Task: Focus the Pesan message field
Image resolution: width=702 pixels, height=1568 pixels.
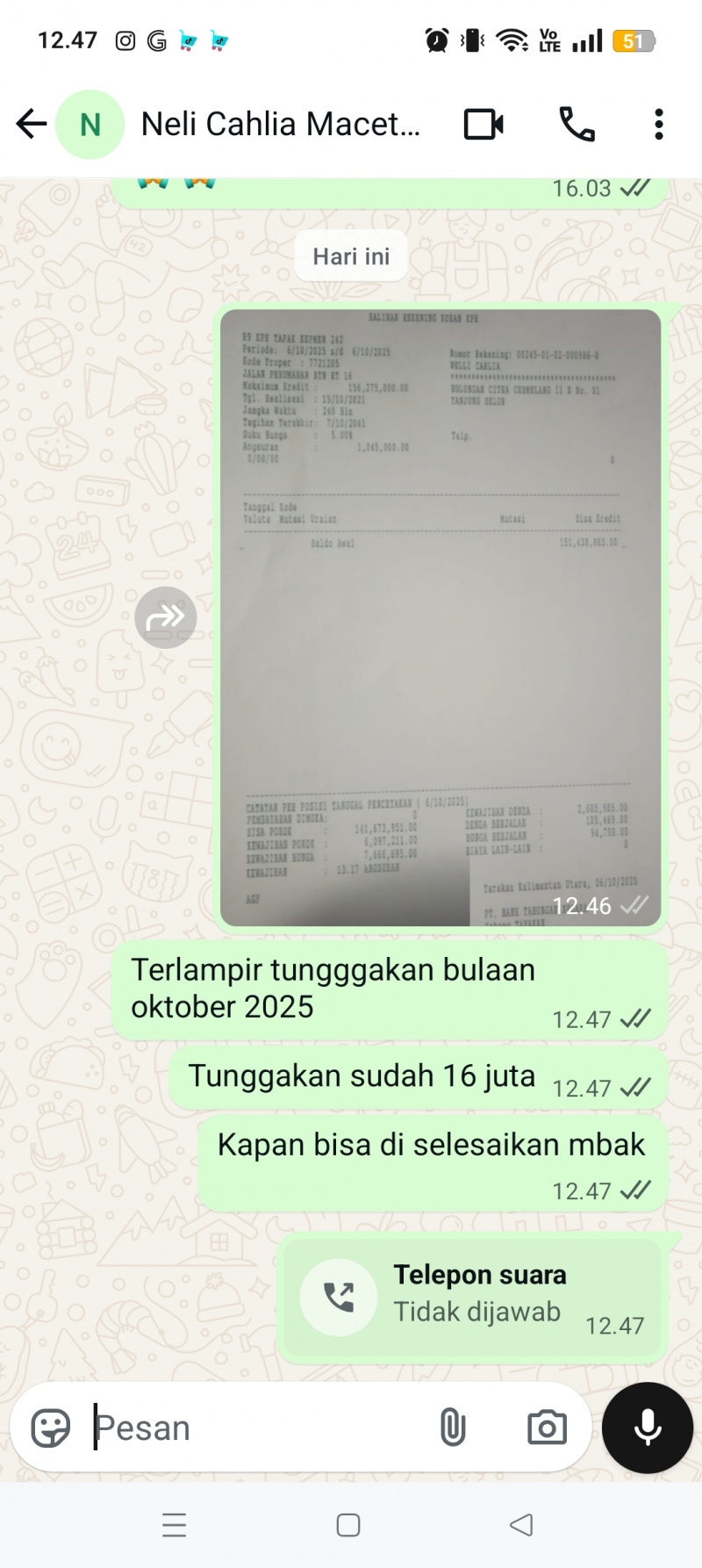Action: pos(254,1428)
